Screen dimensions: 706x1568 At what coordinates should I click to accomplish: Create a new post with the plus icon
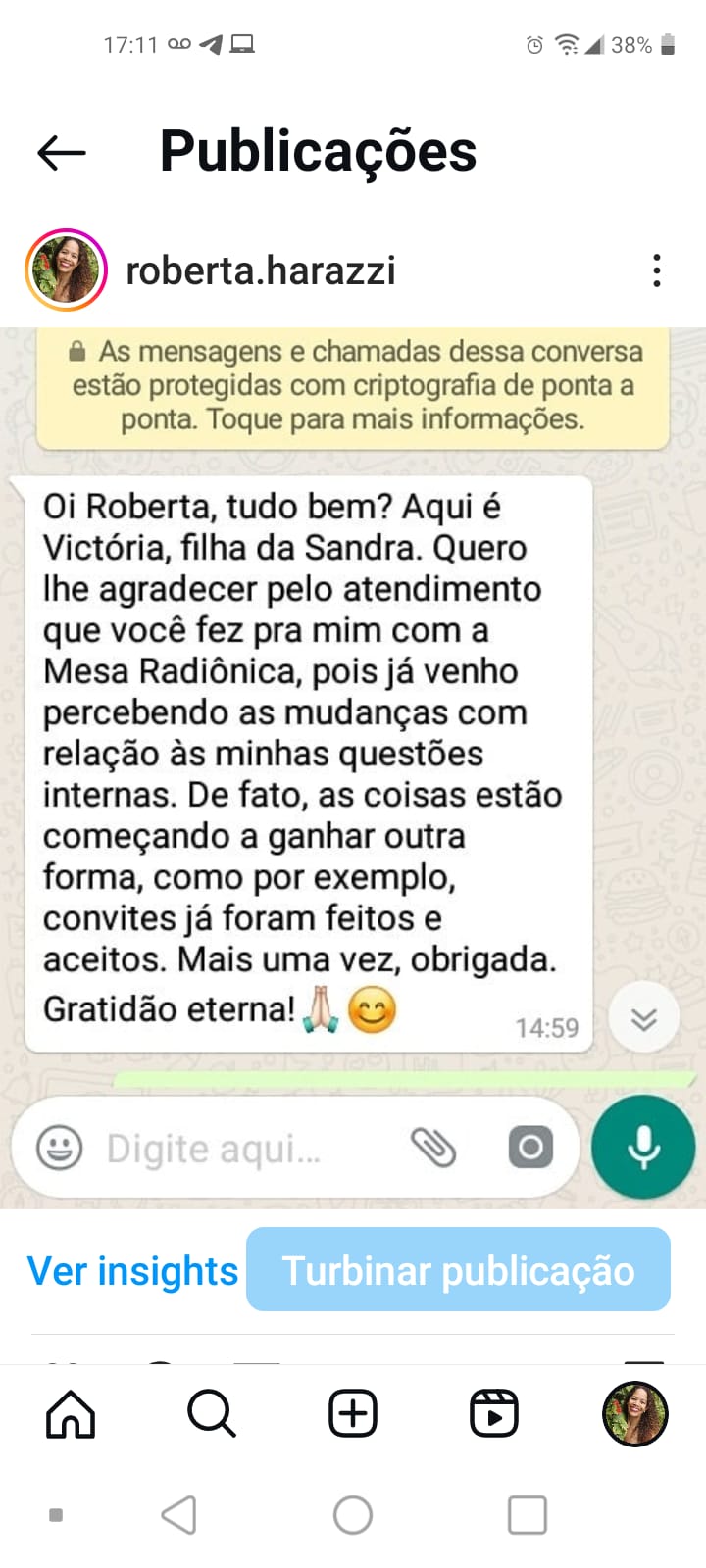(353, 1414)
